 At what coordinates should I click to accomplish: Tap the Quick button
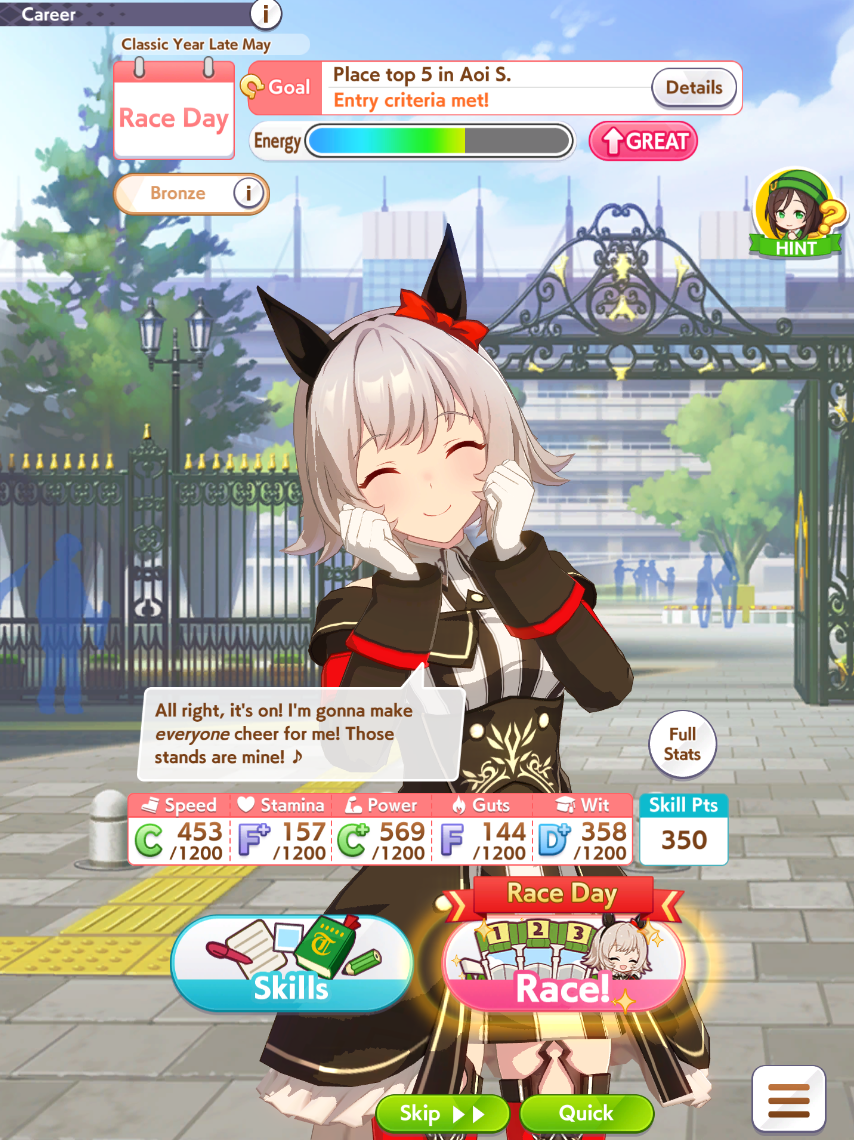tap(586, 1113)
